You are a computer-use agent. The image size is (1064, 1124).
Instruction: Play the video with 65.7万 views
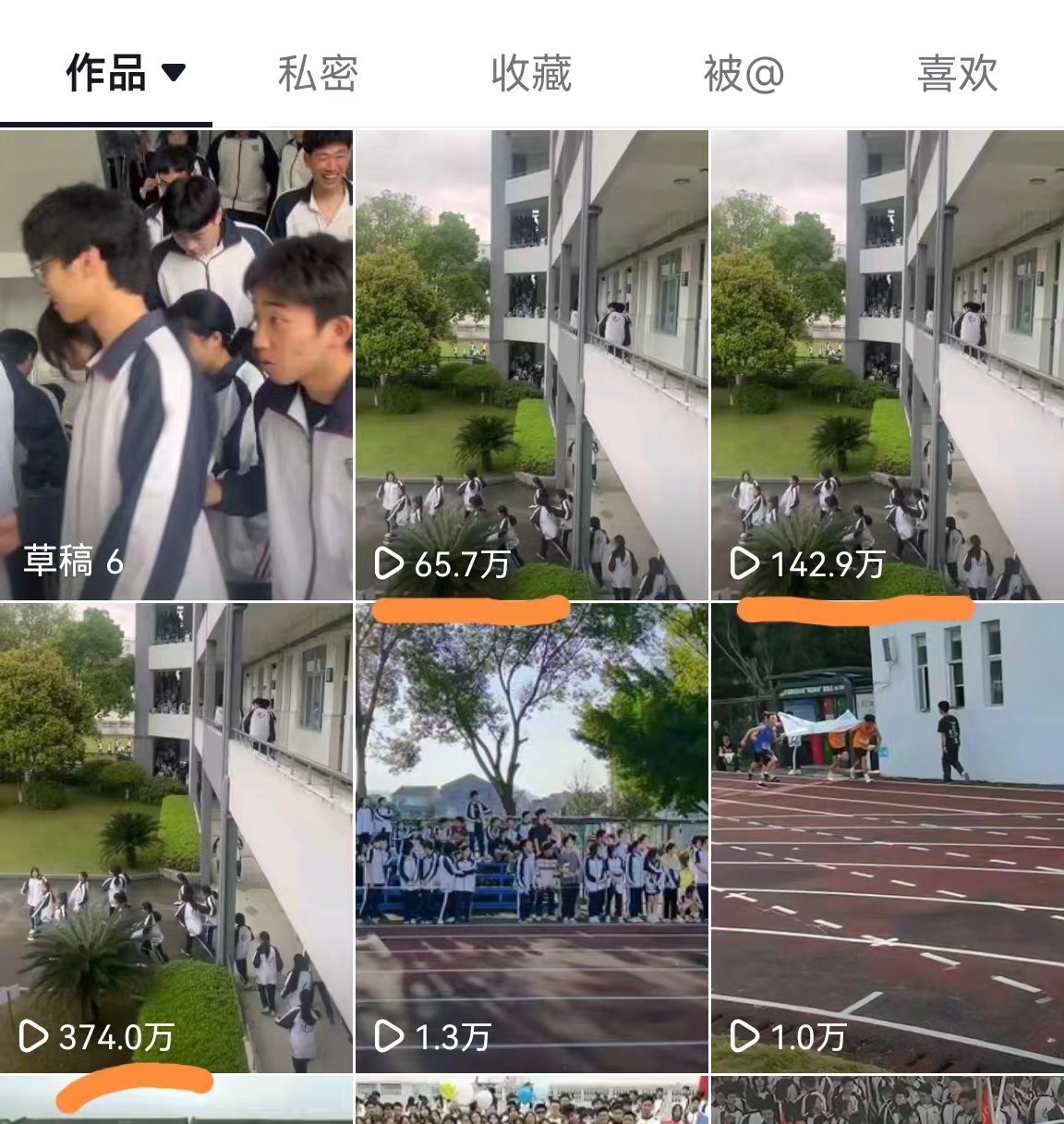pyautogui.click(x=531, y=365)
